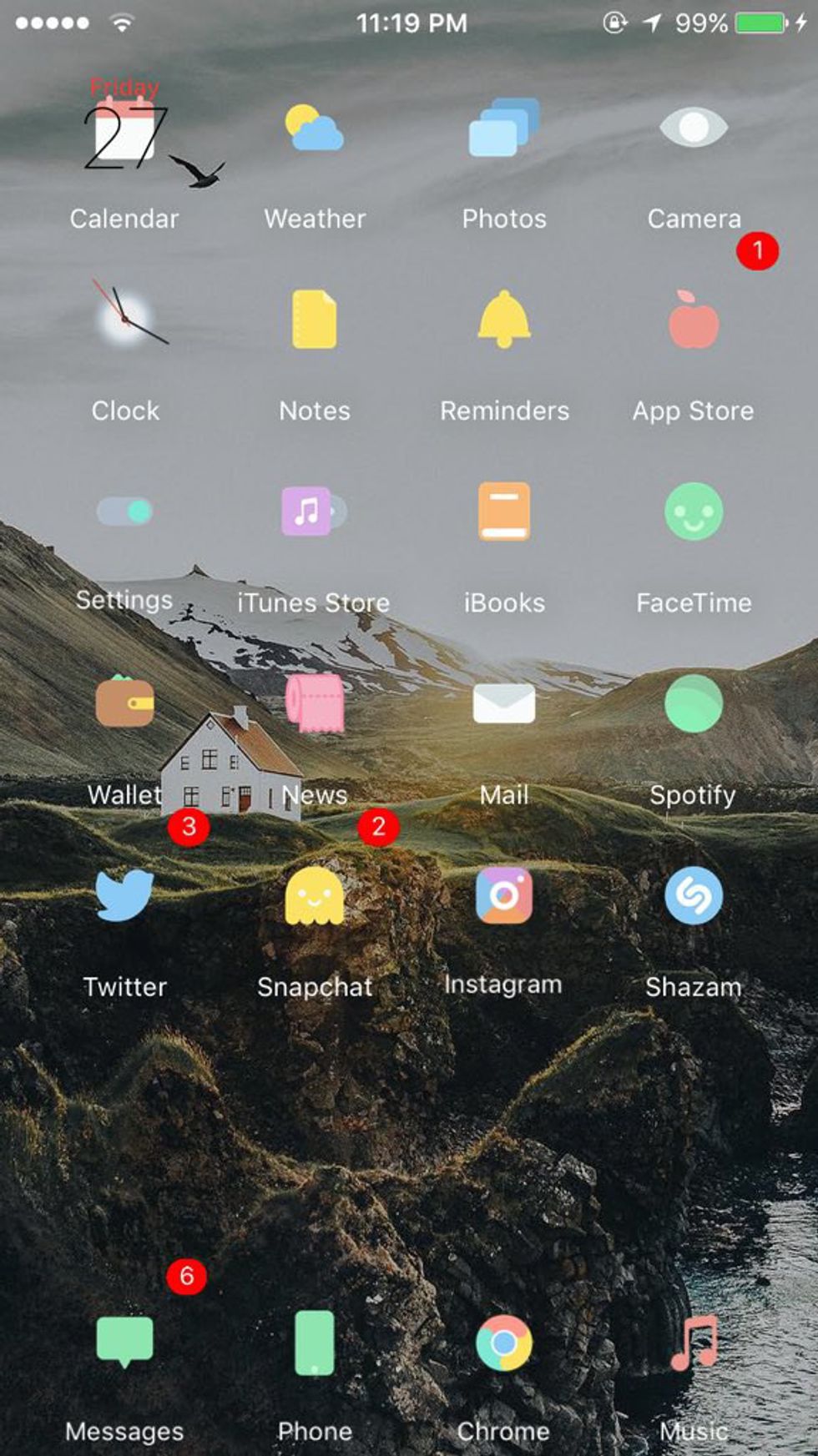Open the App Store
The height and width of the screenshot is (1456, 818).
(694, 320)
